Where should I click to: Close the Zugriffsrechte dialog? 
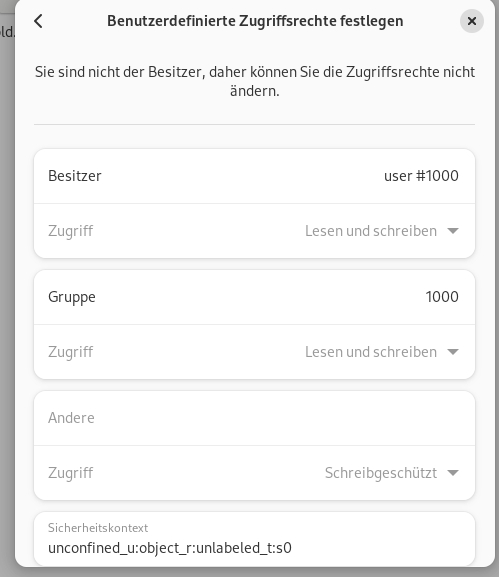(472, 21)
